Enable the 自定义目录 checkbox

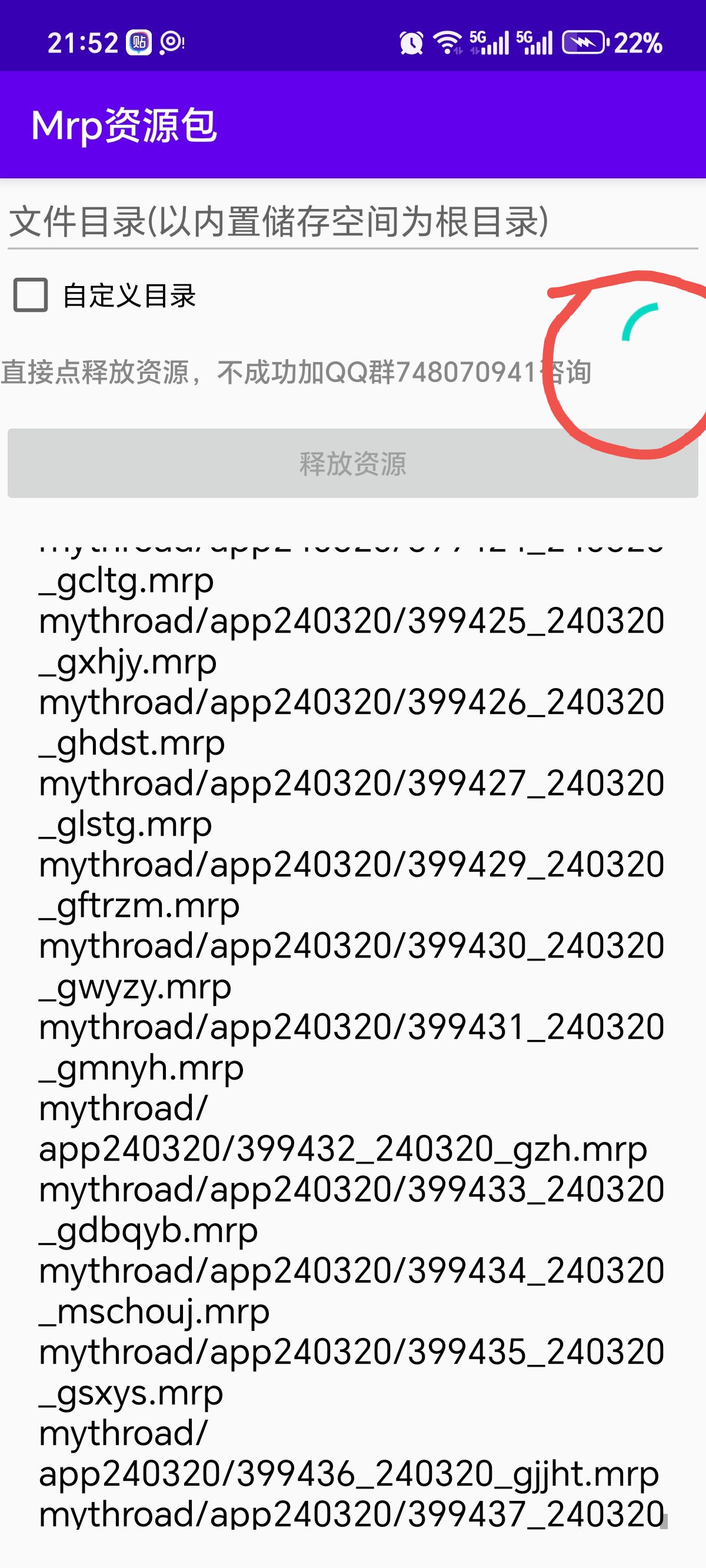(x=31, y=296)
